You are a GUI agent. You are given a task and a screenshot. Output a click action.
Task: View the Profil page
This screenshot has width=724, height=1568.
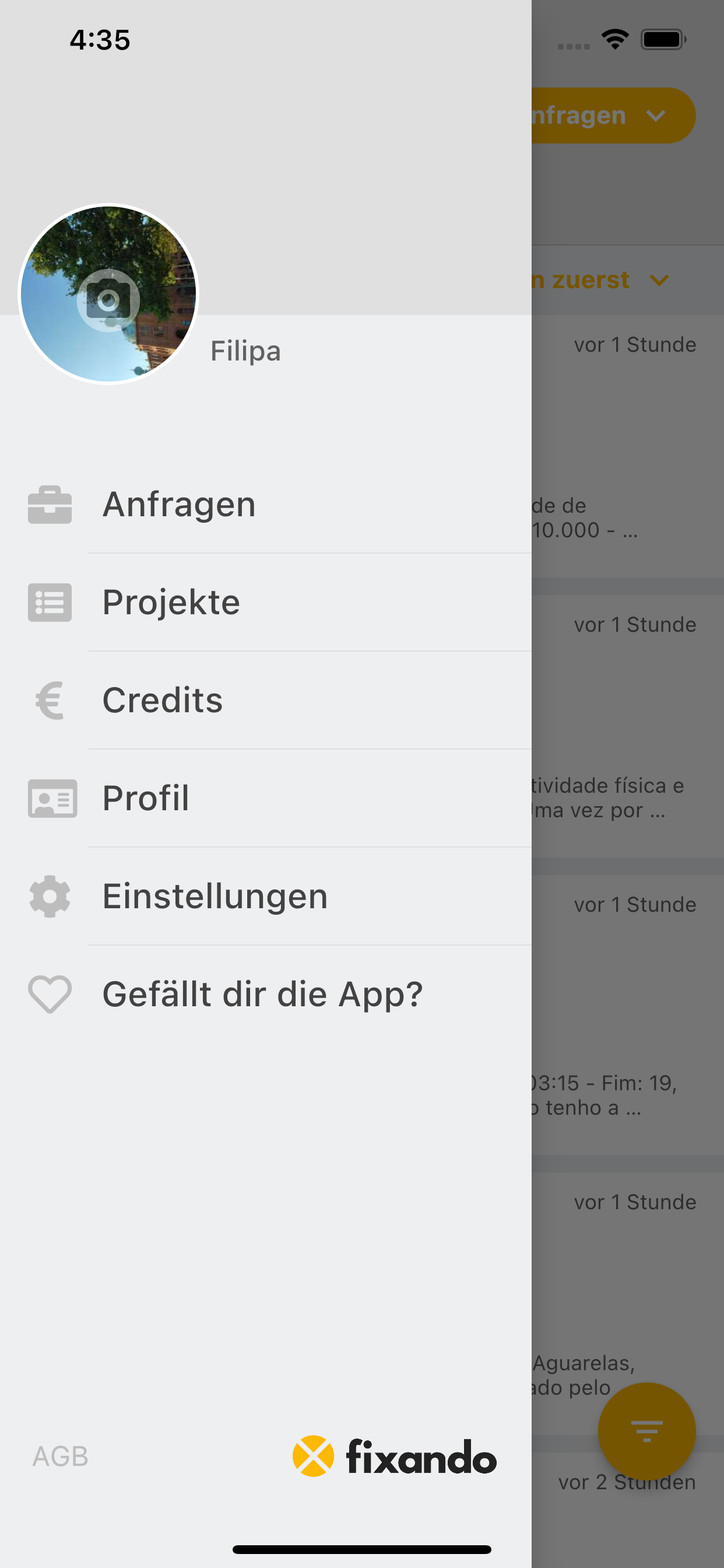click(x=266, y=799)
